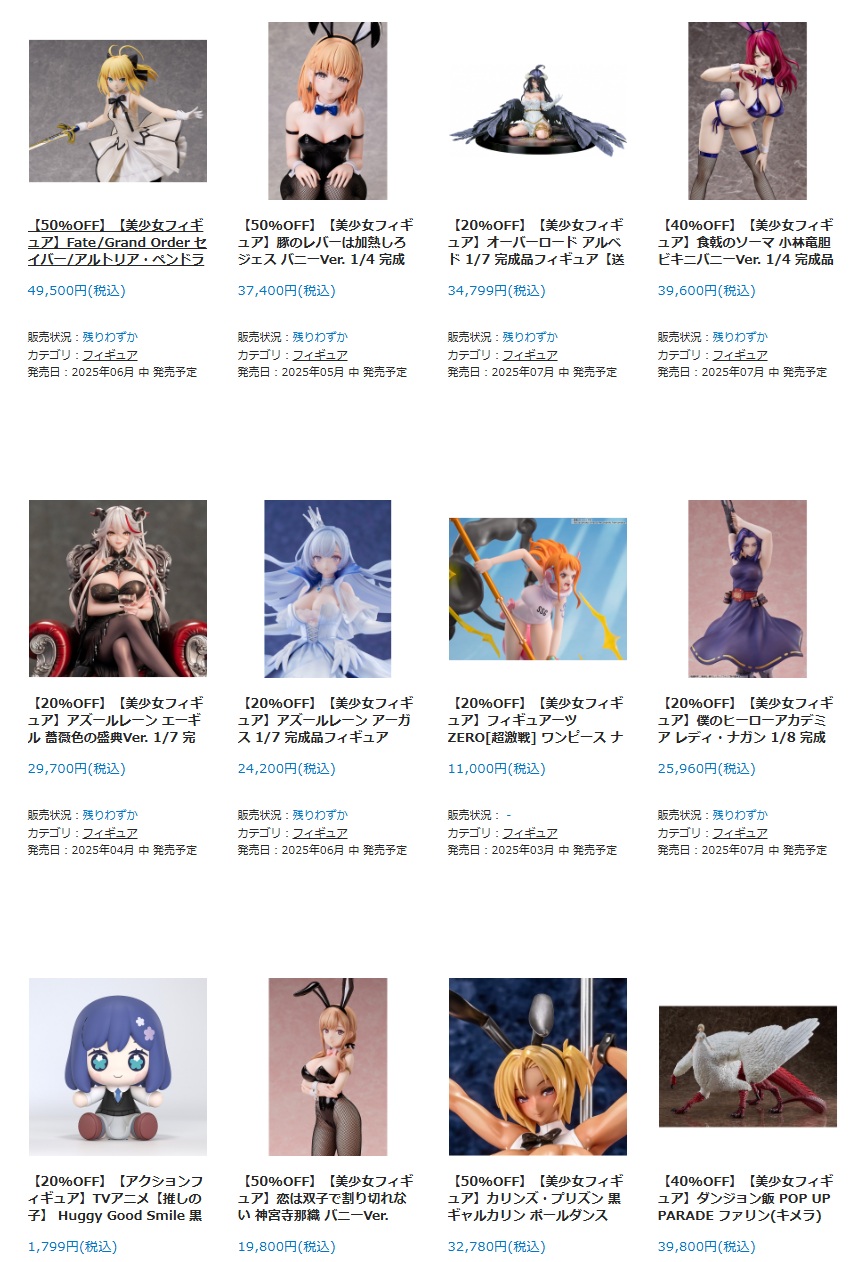Tap the フィギュア category link under Saber item
The width and height of the screenshot is (859, 1262).
point(110,355)
